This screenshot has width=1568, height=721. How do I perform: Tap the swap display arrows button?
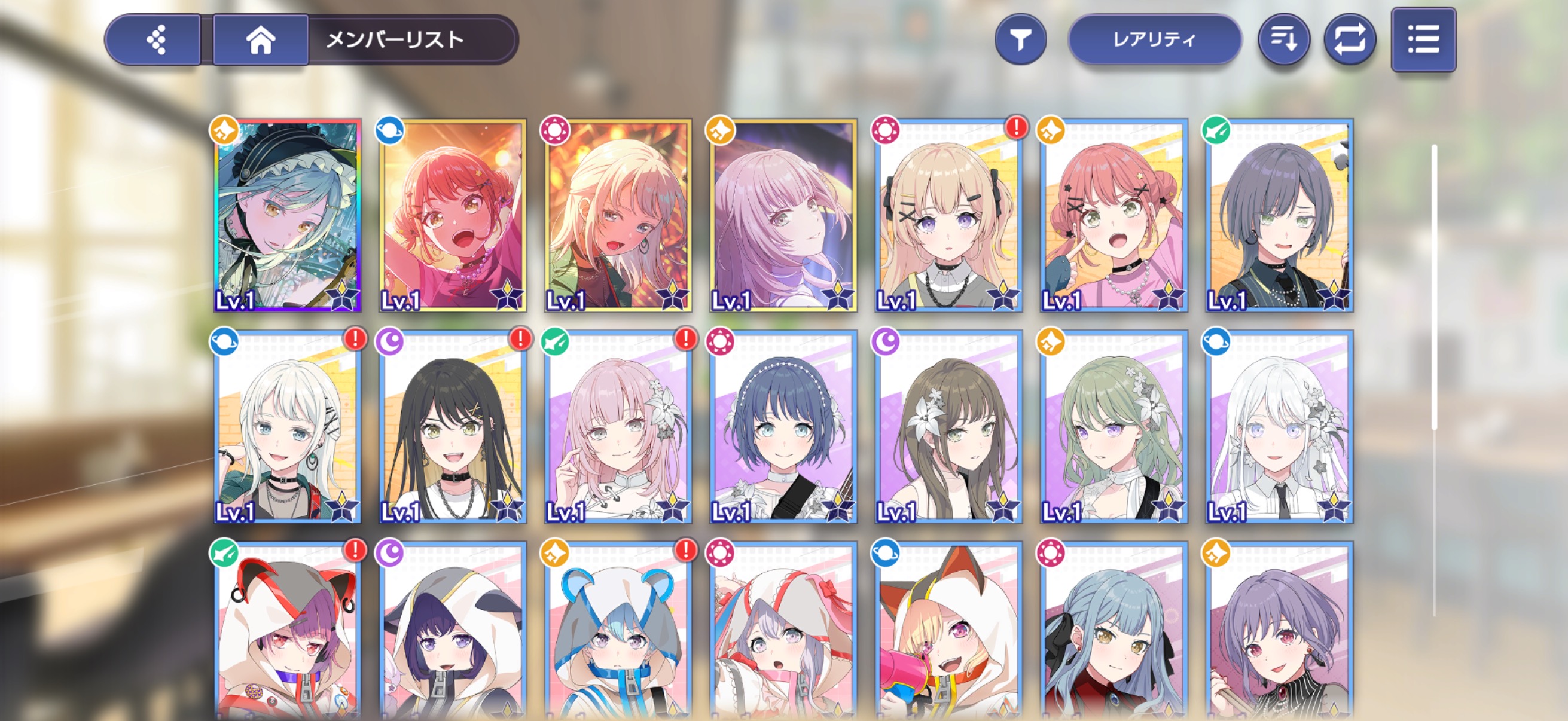pyautogui.click(x=1350, y=40)
